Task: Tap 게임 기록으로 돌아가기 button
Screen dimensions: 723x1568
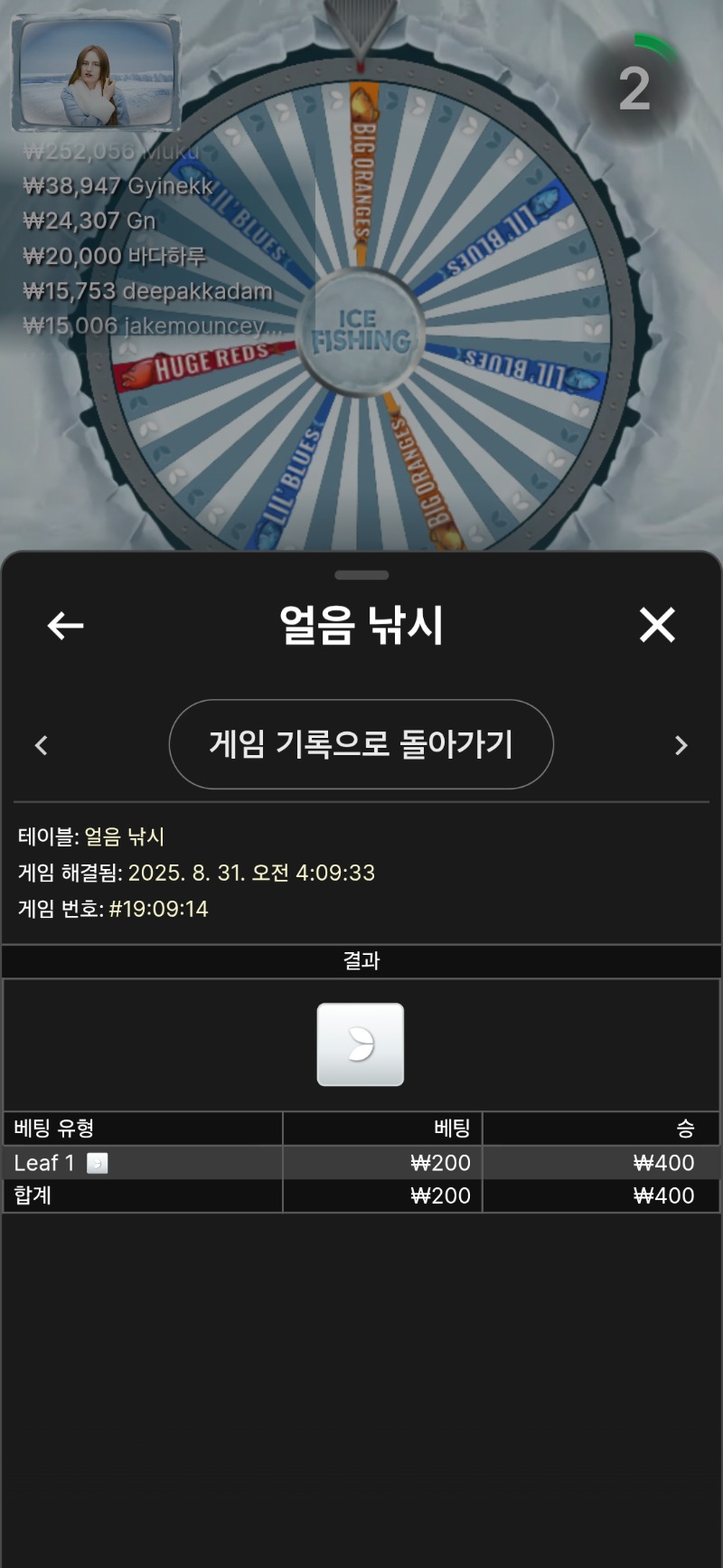Action: [361, 744]
